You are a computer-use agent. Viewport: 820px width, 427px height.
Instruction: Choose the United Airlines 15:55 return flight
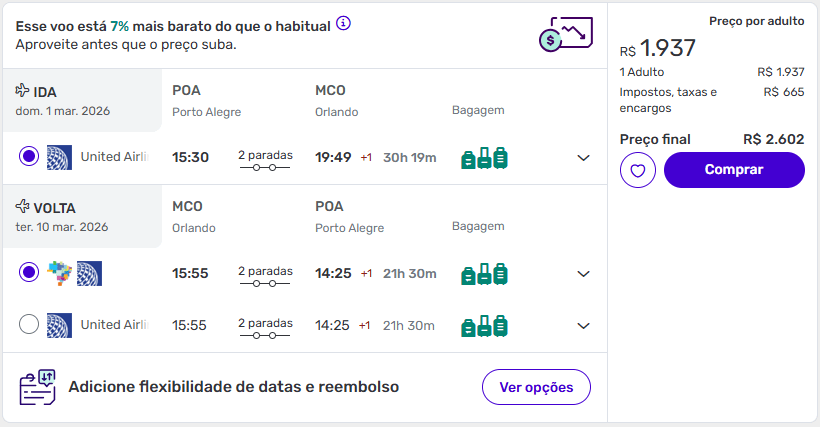pyautogui.click(x=29, y=324)
